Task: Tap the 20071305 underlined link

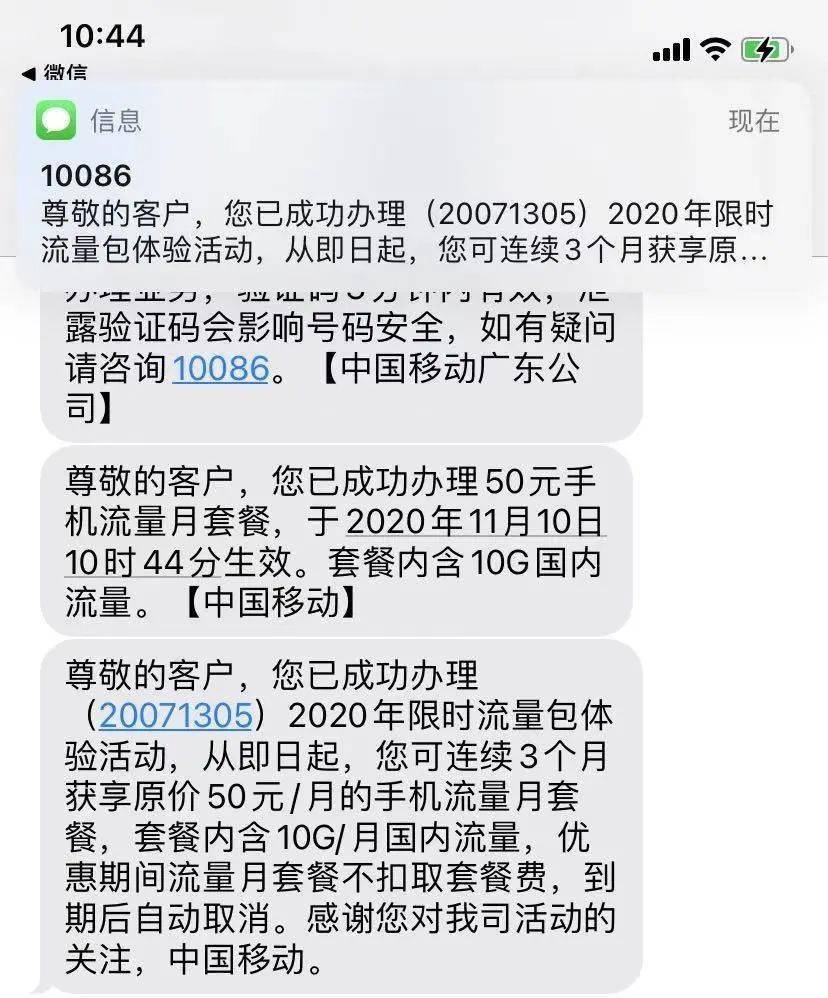Action: (174, 715)
